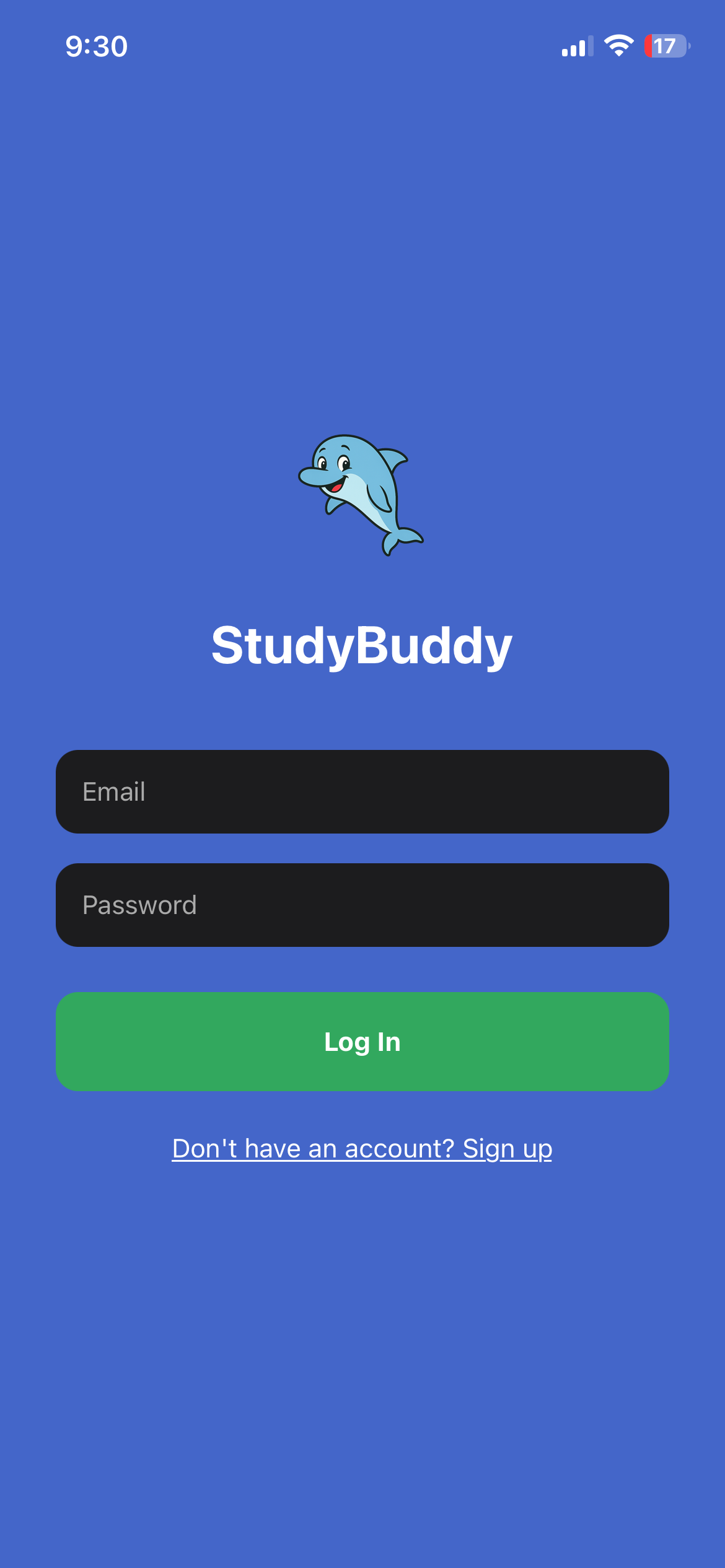Screen dimensions: 725x1568
Task: Tap the Email input field
Action: pyautogui.click(x=362, y=791)
